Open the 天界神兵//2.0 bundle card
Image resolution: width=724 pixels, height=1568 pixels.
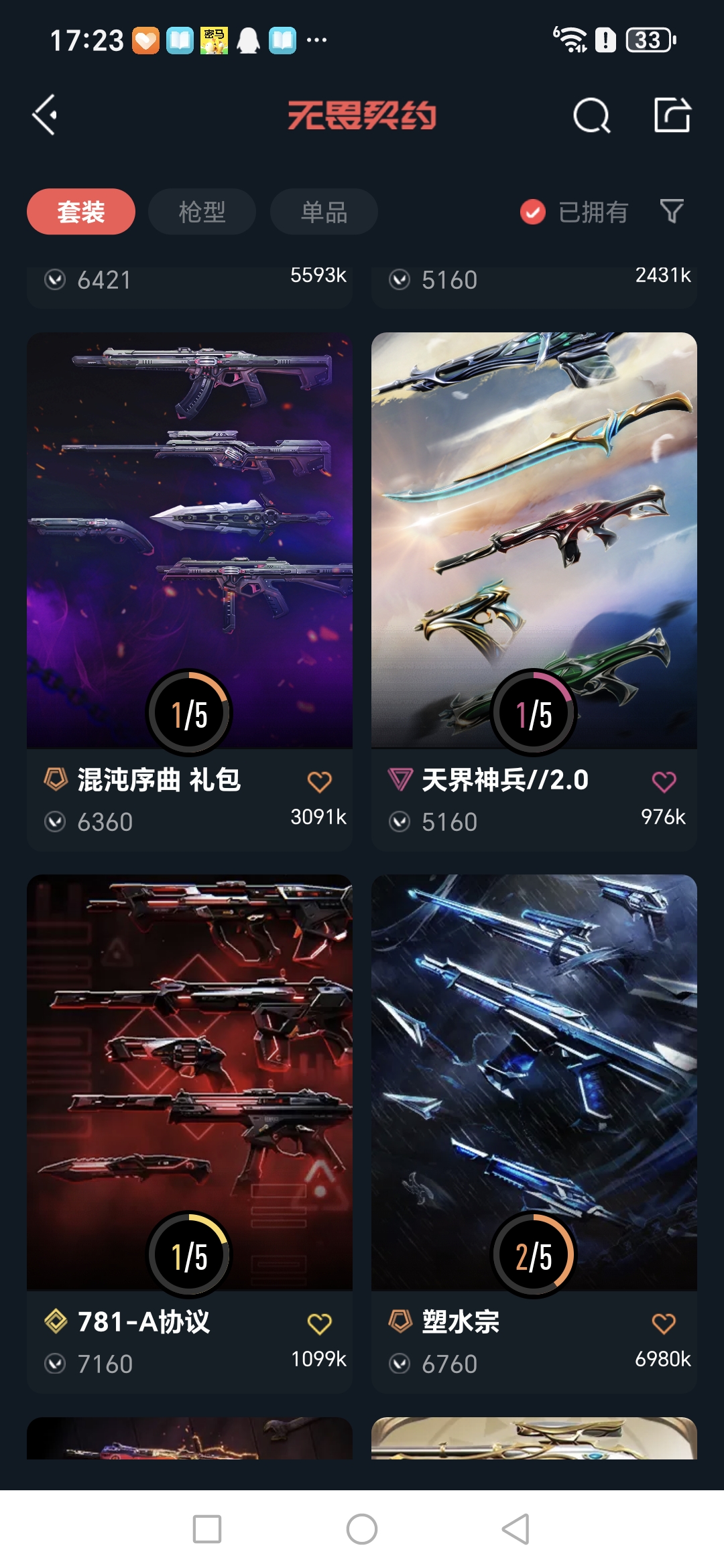534,540
